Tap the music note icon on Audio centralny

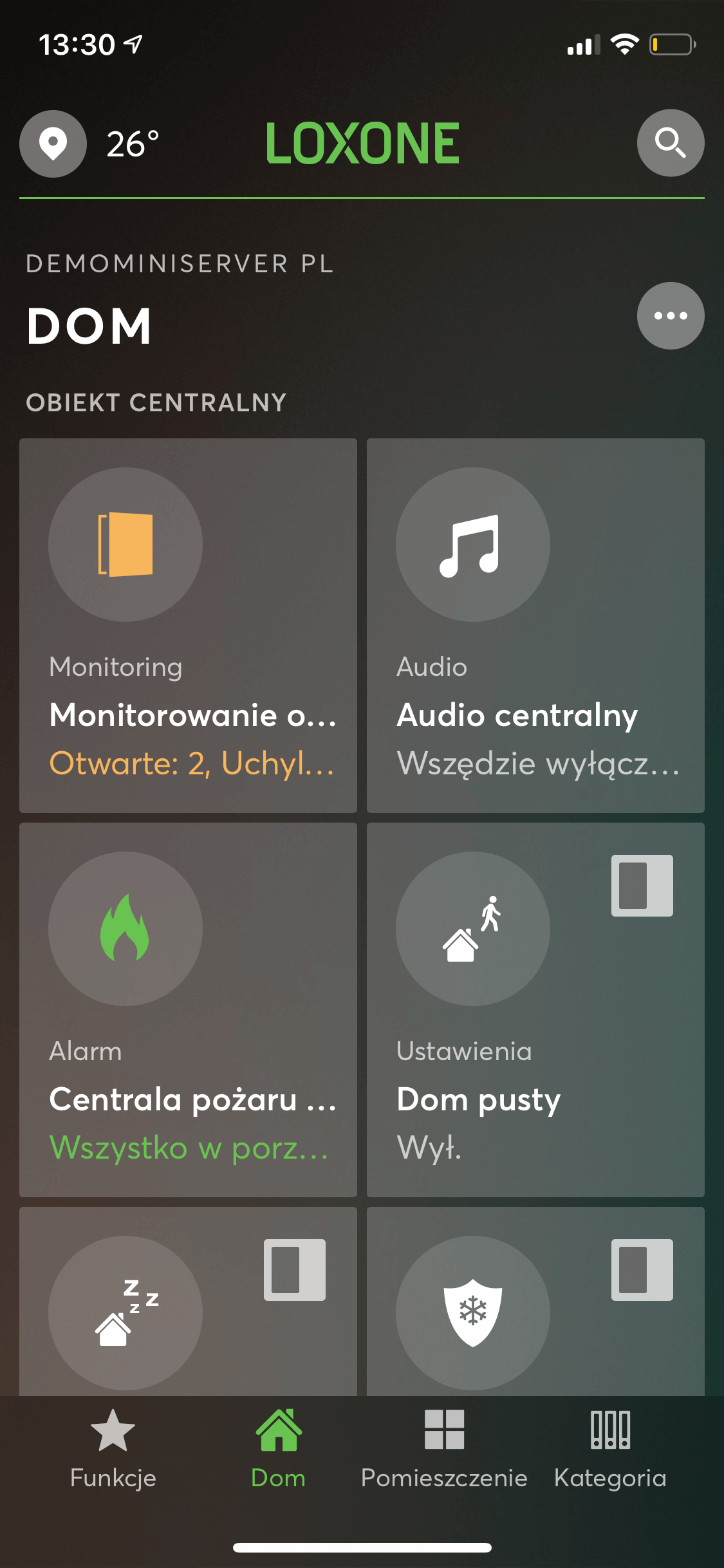click(472, 545)
